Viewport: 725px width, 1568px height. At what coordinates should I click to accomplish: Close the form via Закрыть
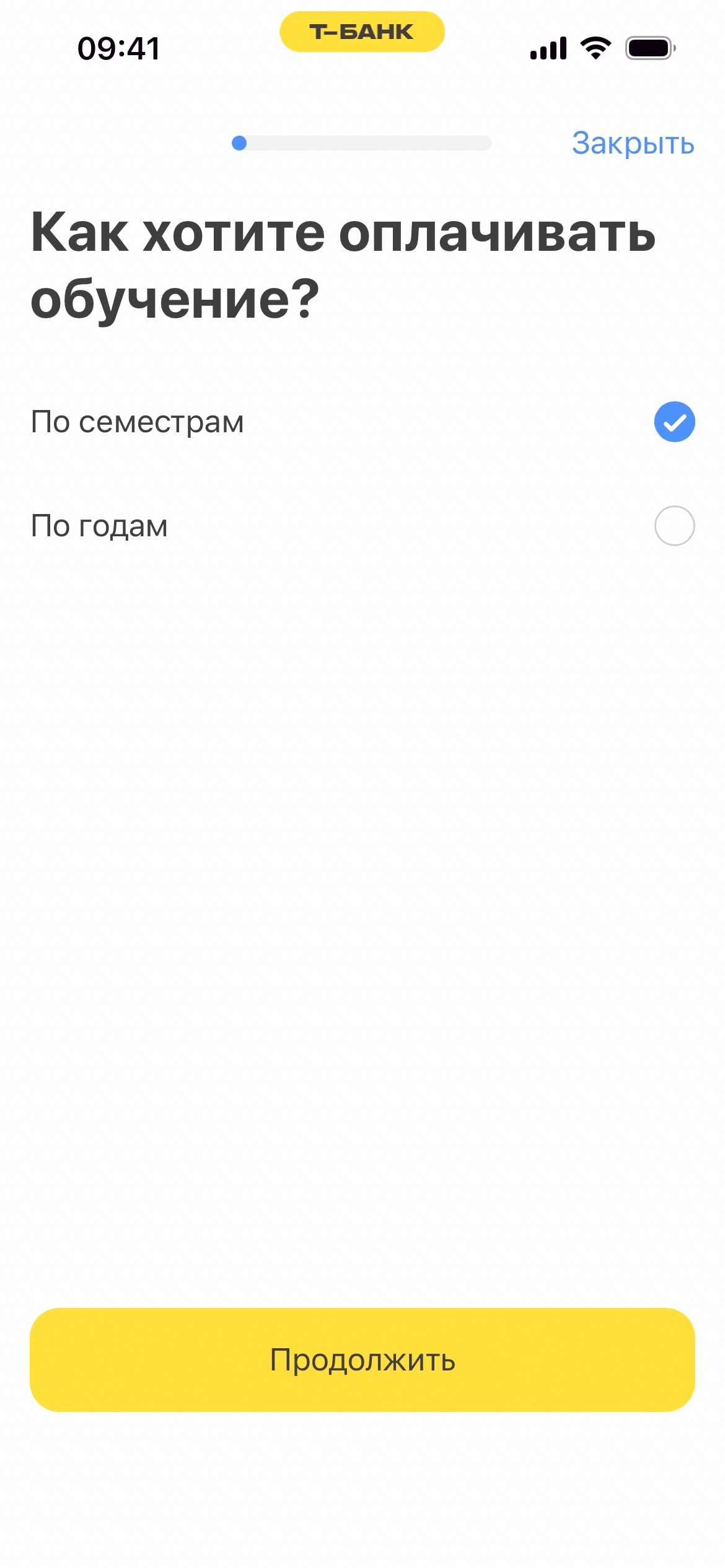[632, 144]
